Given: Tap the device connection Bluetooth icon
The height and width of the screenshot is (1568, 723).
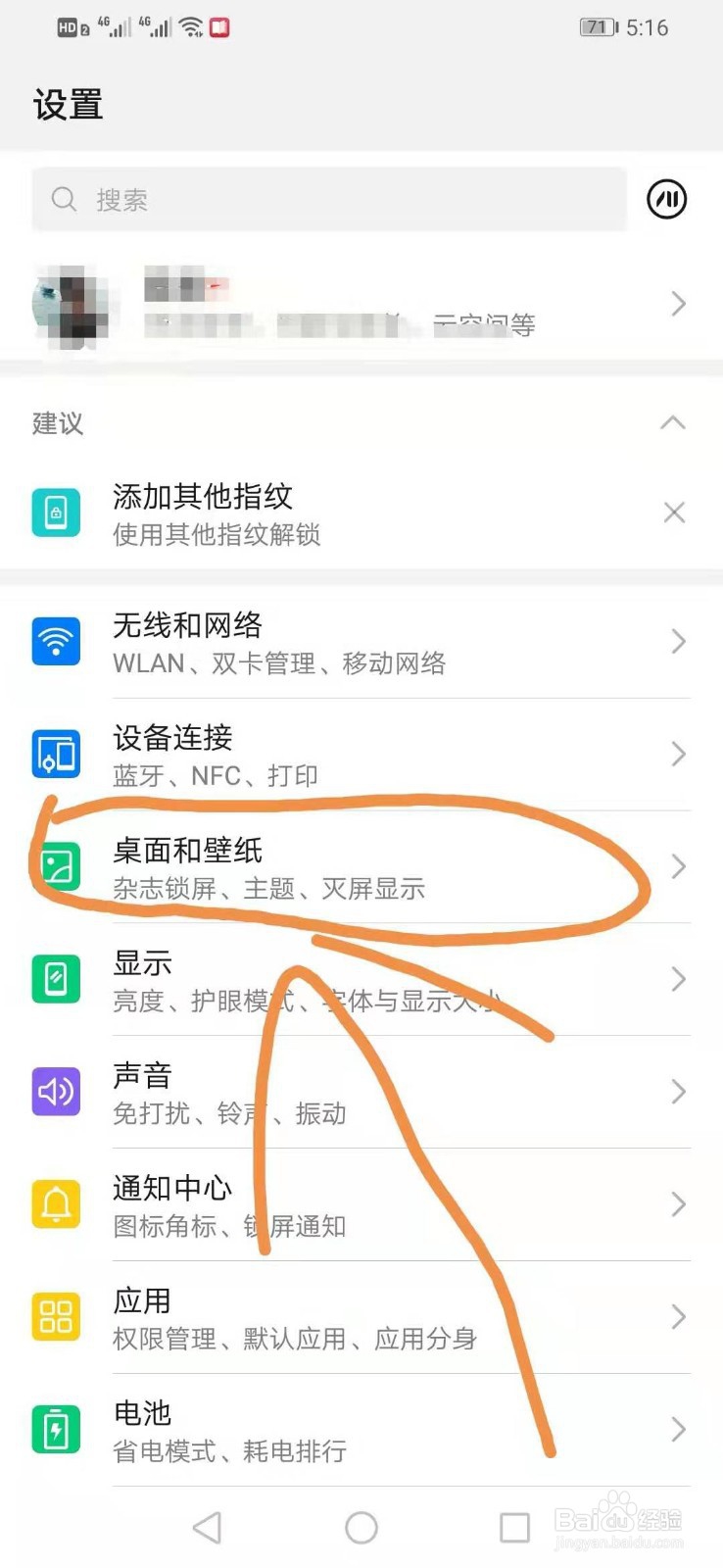Looking at the screenshot, I should tap(56, 755).
